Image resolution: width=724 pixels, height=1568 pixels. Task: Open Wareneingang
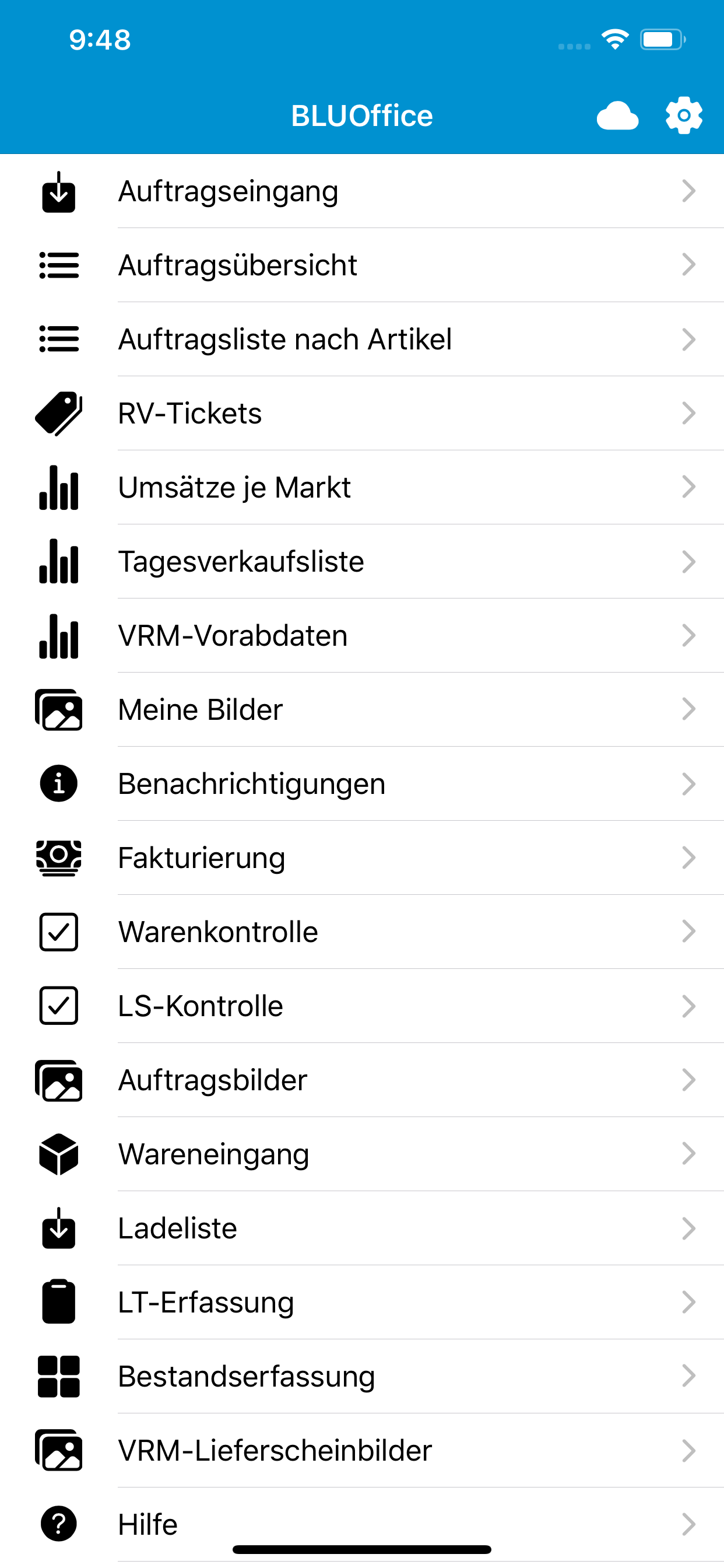coord(362,1154)
